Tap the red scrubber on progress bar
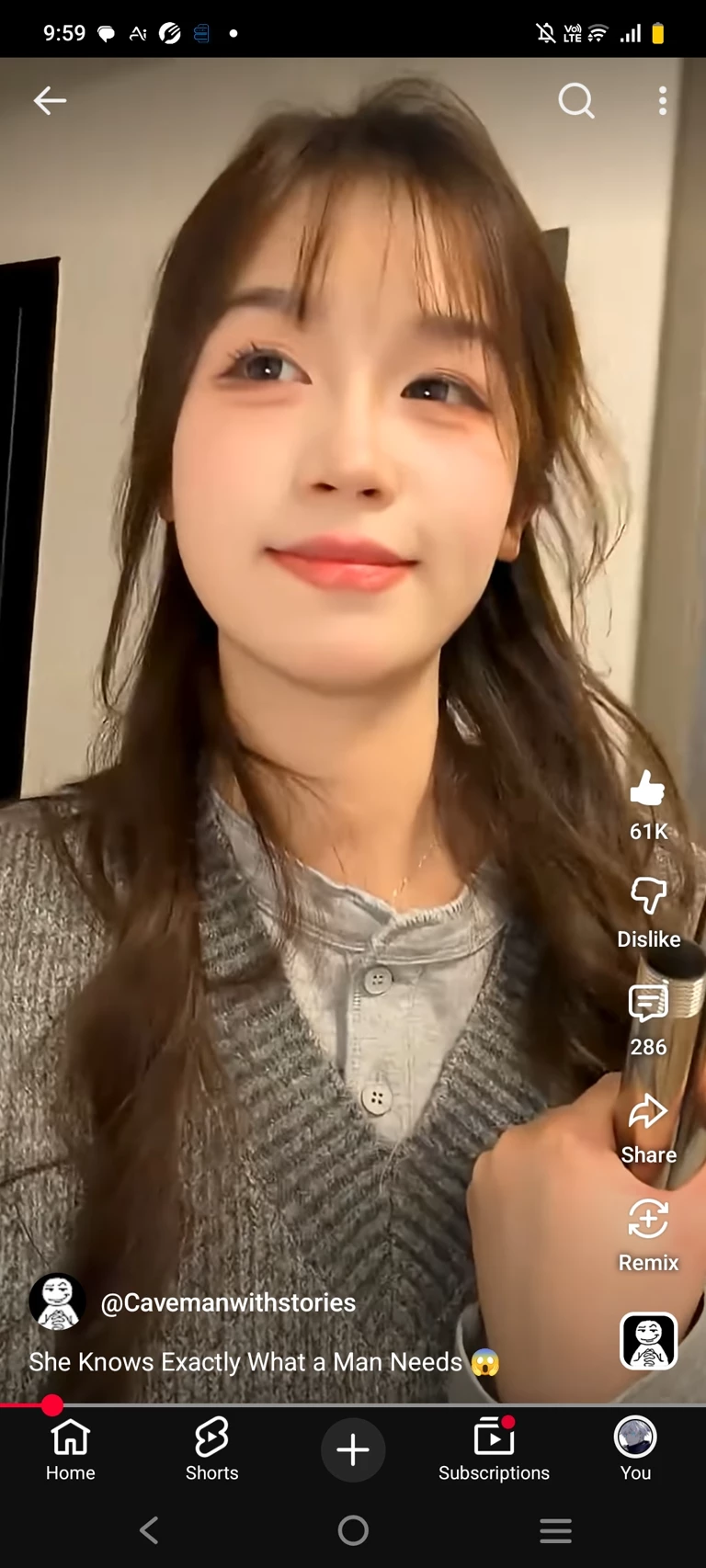Viewport: 706px width, 1568px height. [52, 1404]
